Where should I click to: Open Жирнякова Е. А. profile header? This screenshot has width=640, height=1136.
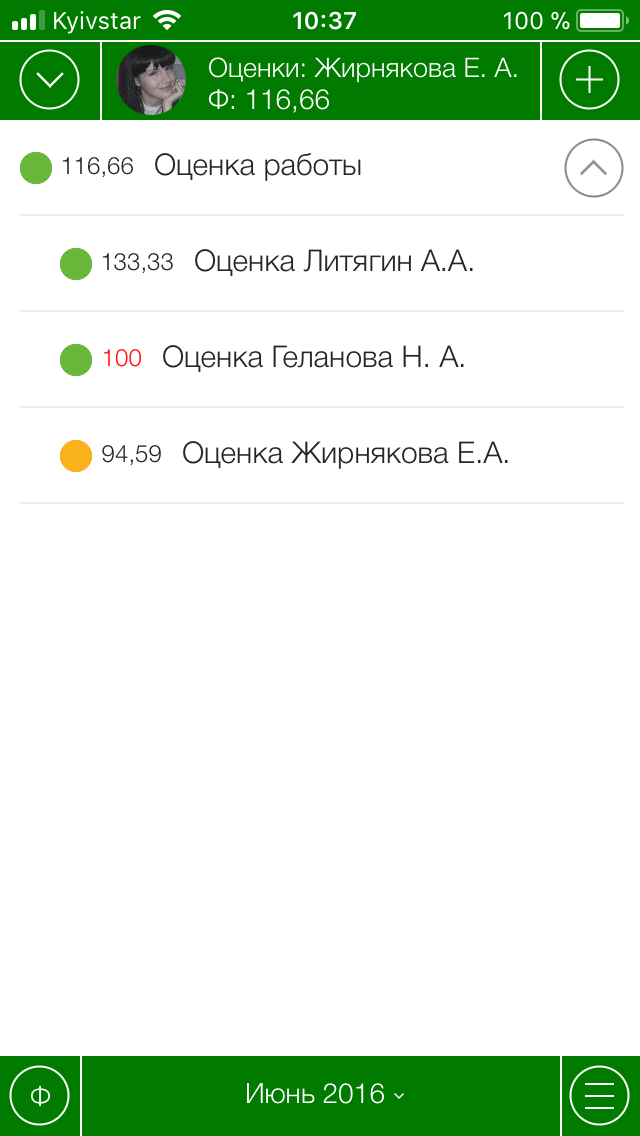[321, 80]
